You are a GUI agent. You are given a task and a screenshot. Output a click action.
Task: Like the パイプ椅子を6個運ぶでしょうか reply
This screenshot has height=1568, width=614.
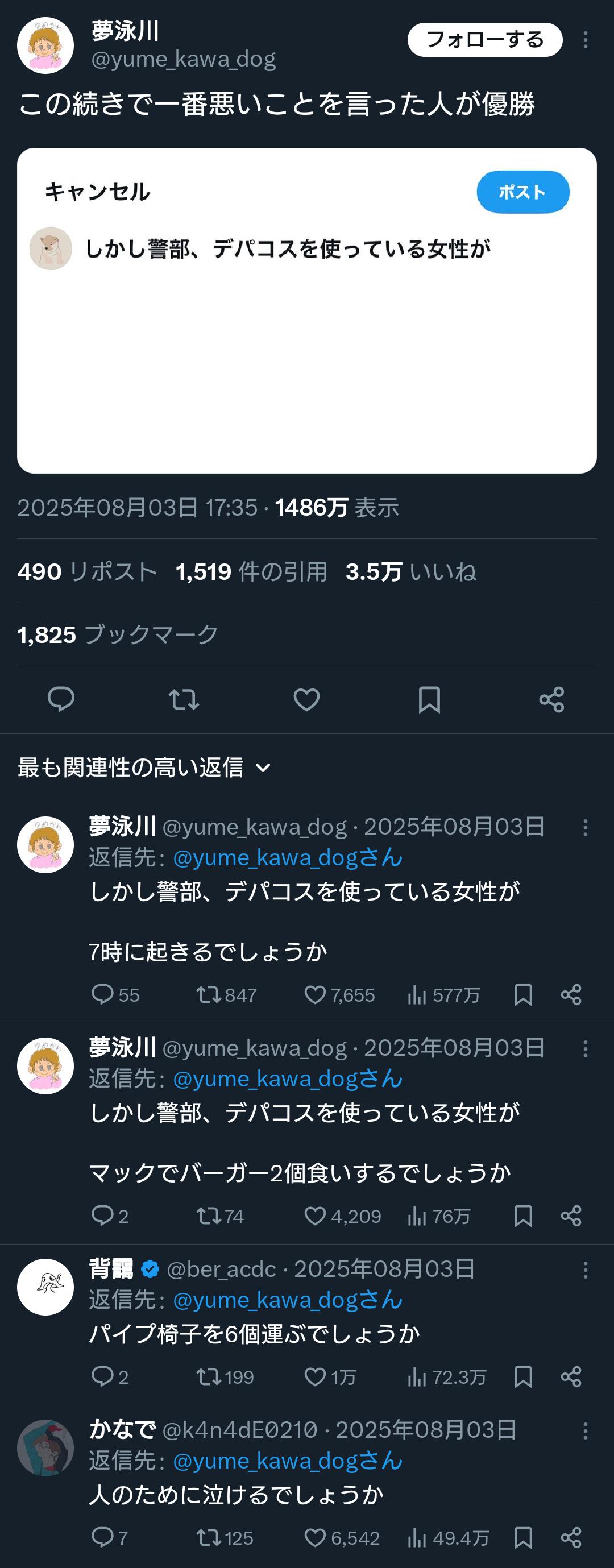[315, 1376]
